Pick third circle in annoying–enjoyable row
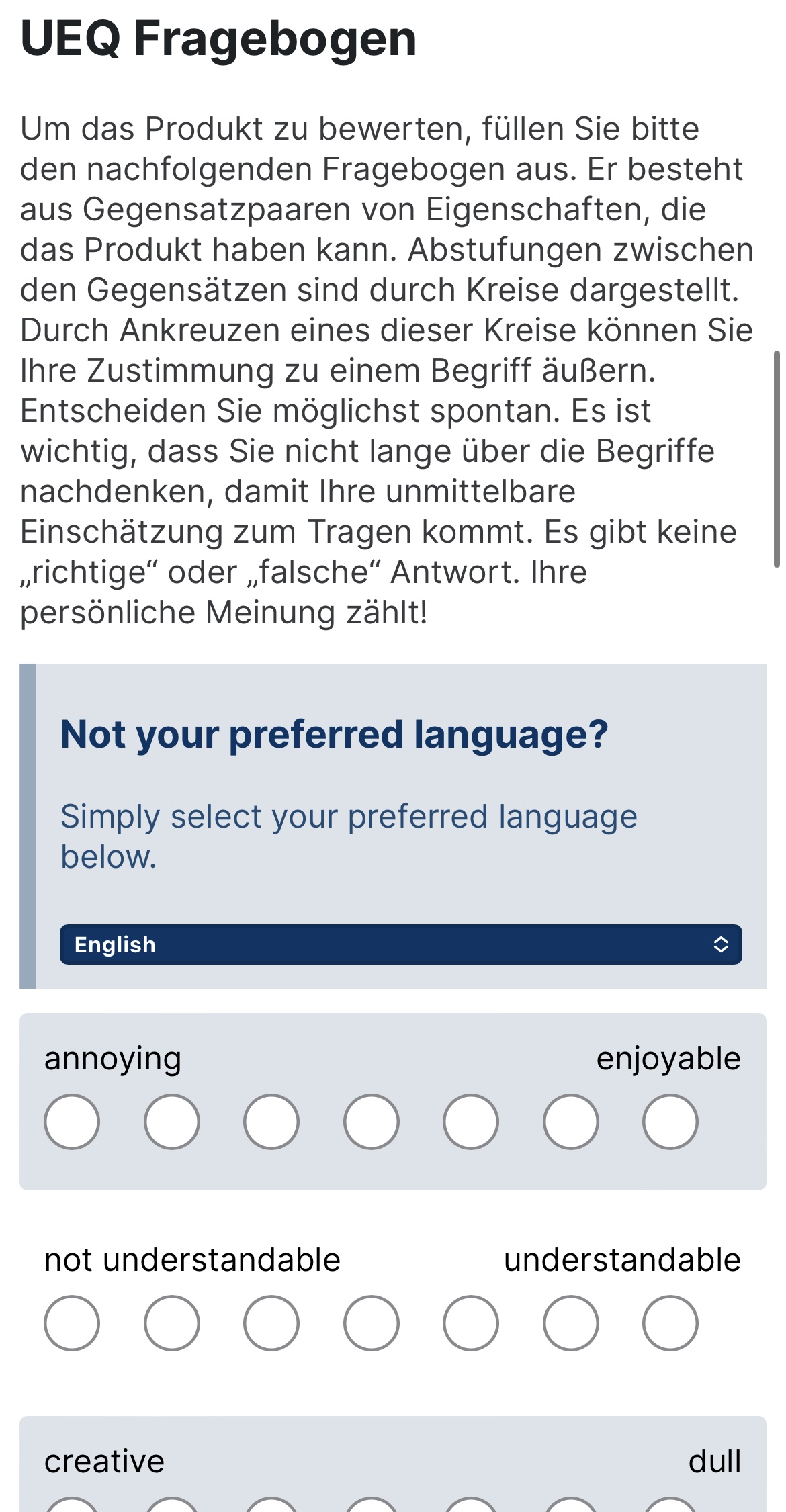Viewport: 786px width, 1512px height. point(271,1122)
